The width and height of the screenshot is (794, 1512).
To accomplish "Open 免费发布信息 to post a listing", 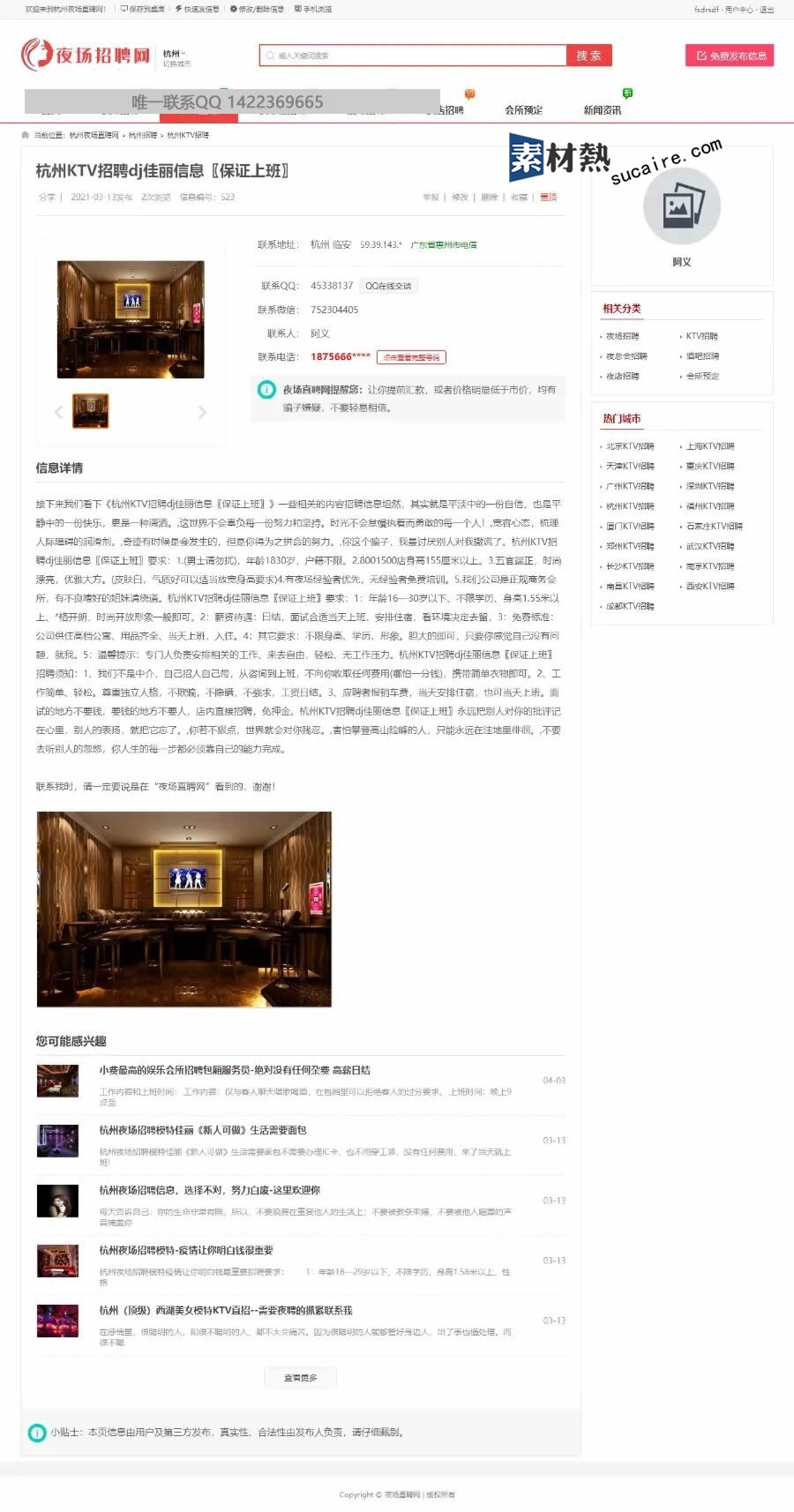I will [730, 56].
